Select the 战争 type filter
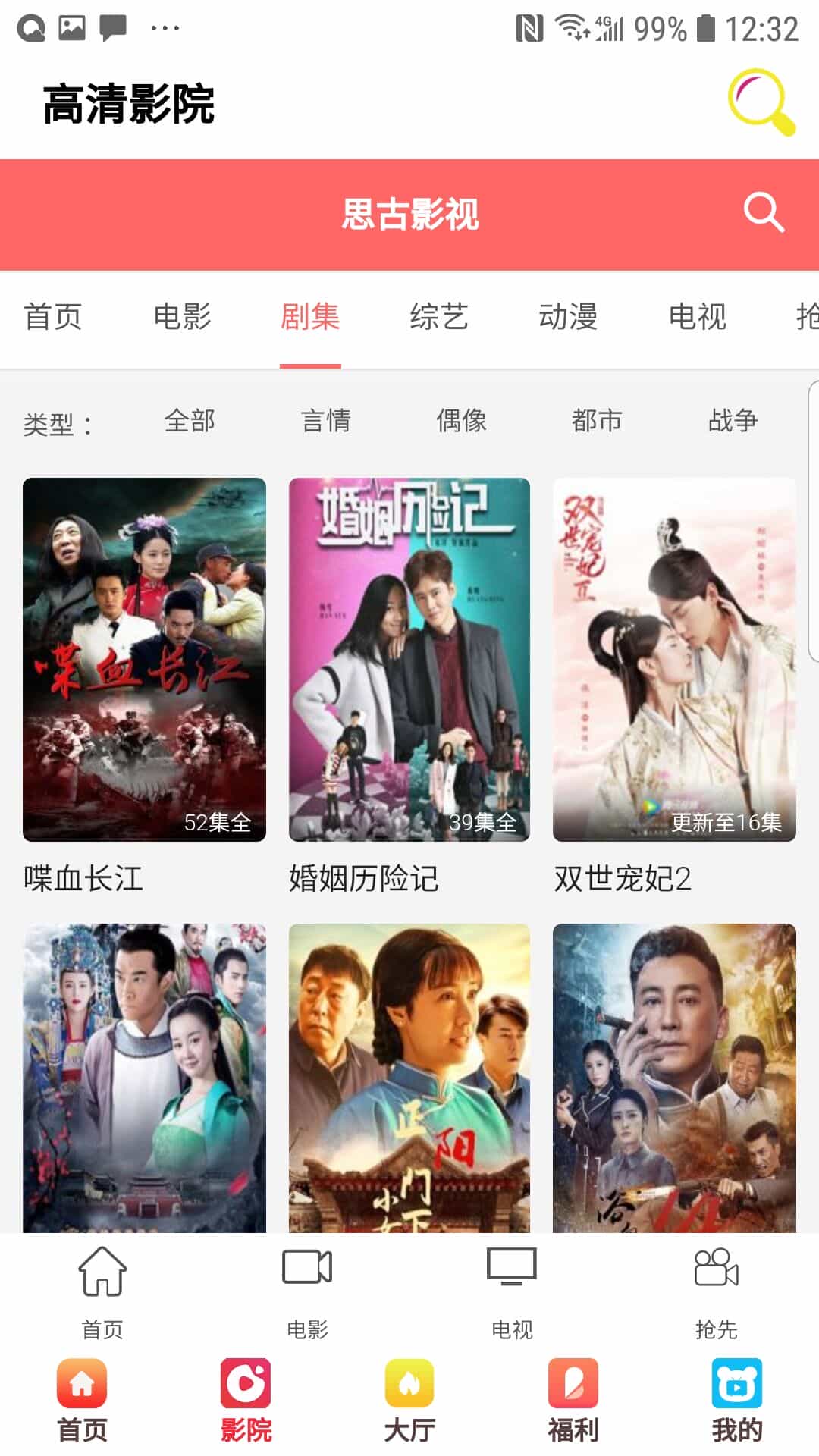Screen dimensions: 819x1456 click(x=733, y=420)
